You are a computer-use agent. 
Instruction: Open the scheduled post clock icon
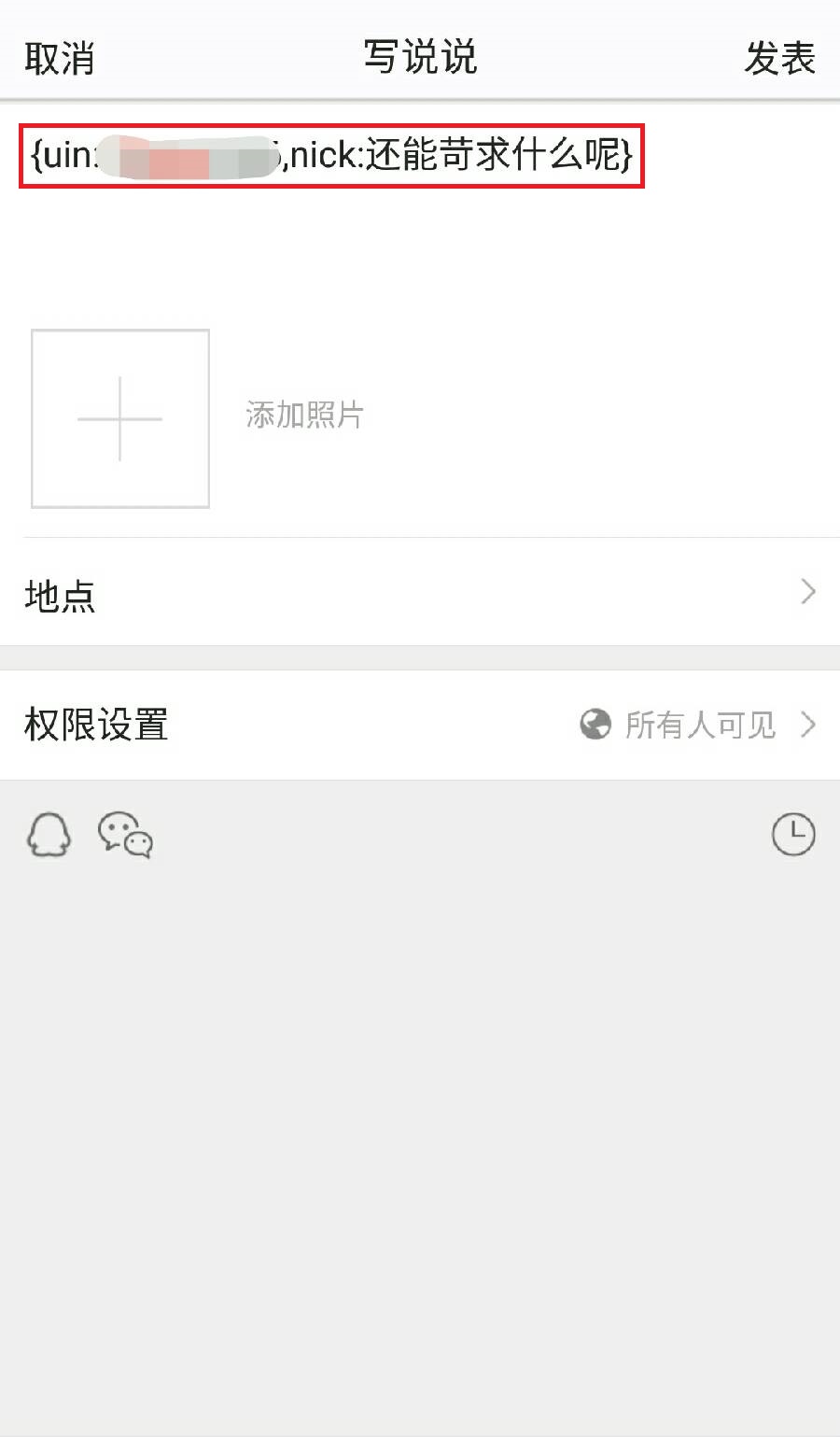[793, 834]
